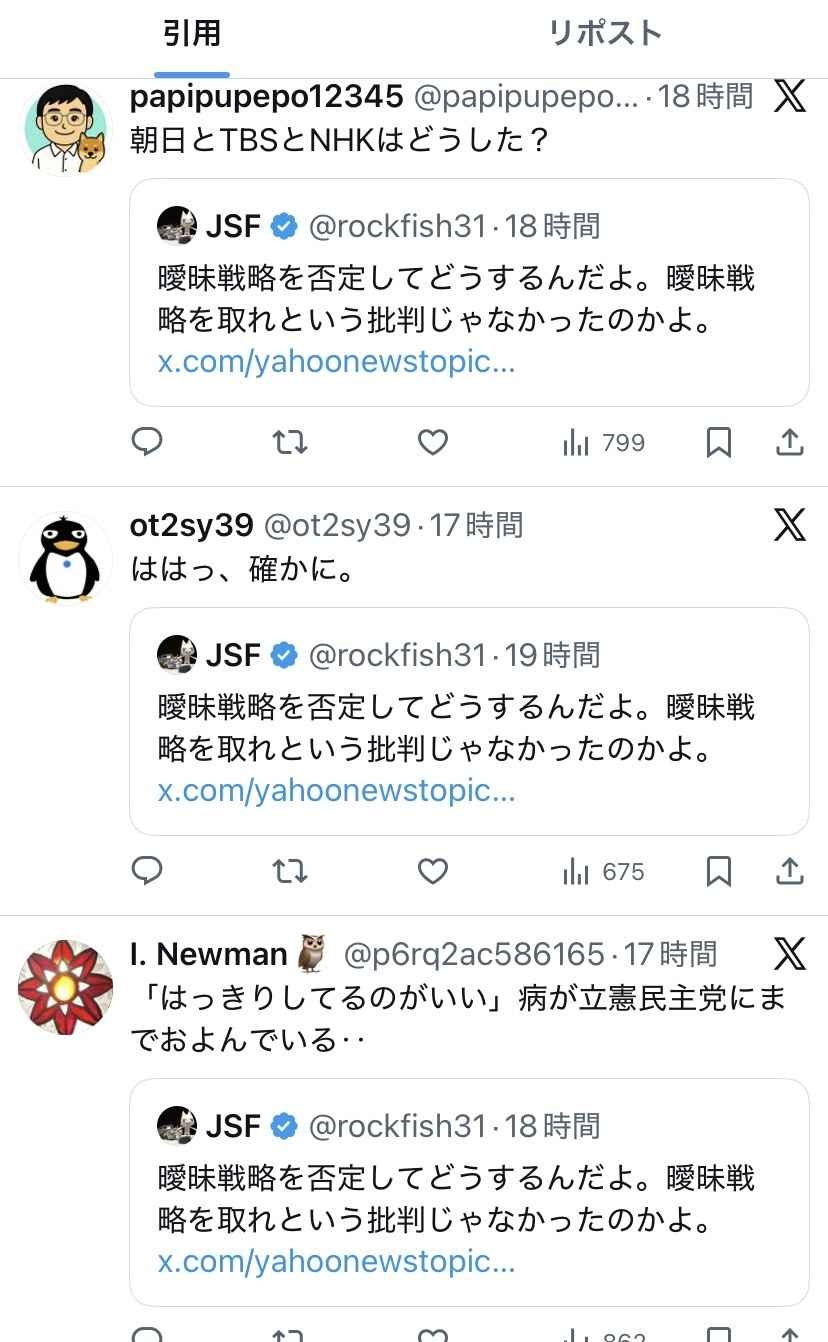Bookmark papipupepo12345's post
This screenshot has width=828, height=1342.
(718, 442)
